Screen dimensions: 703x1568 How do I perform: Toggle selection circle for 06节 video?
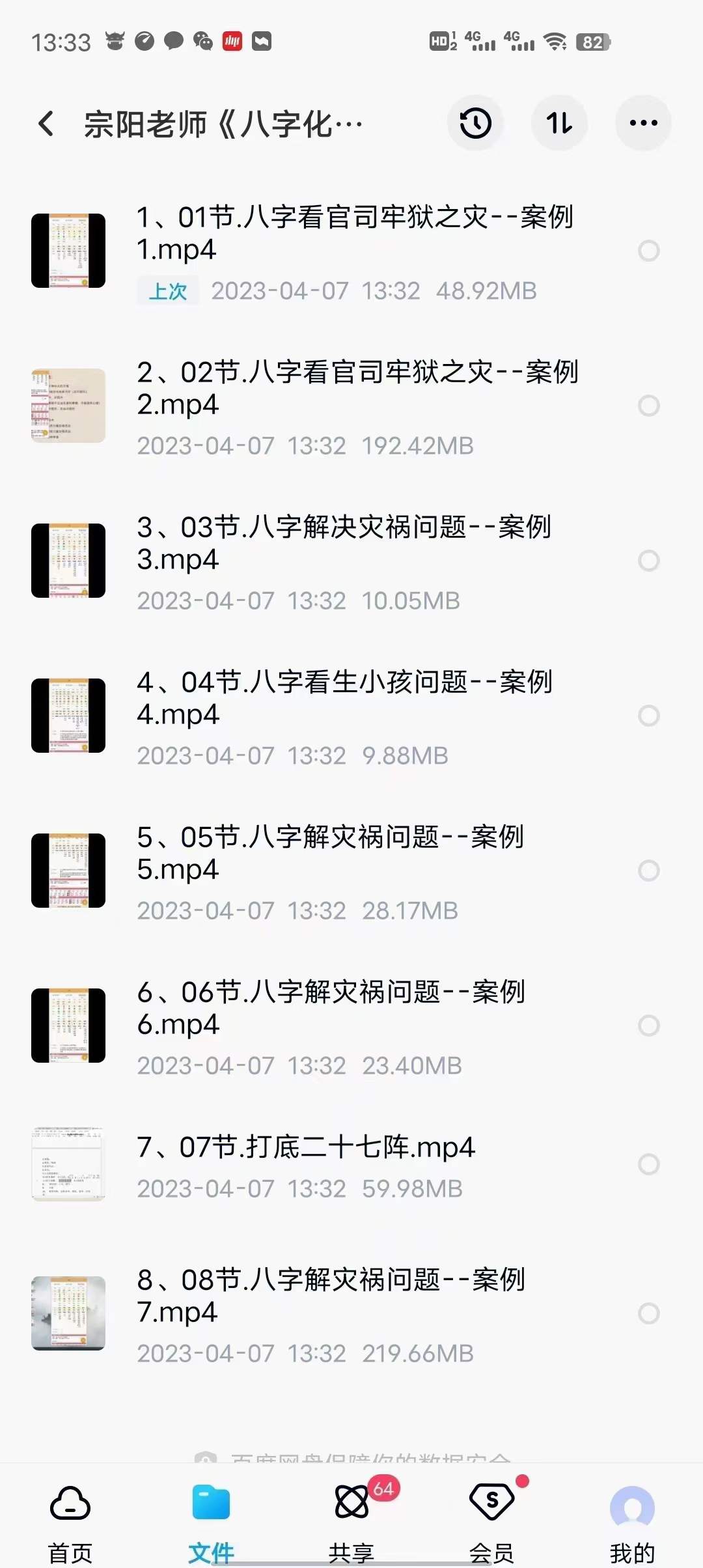647,1026
